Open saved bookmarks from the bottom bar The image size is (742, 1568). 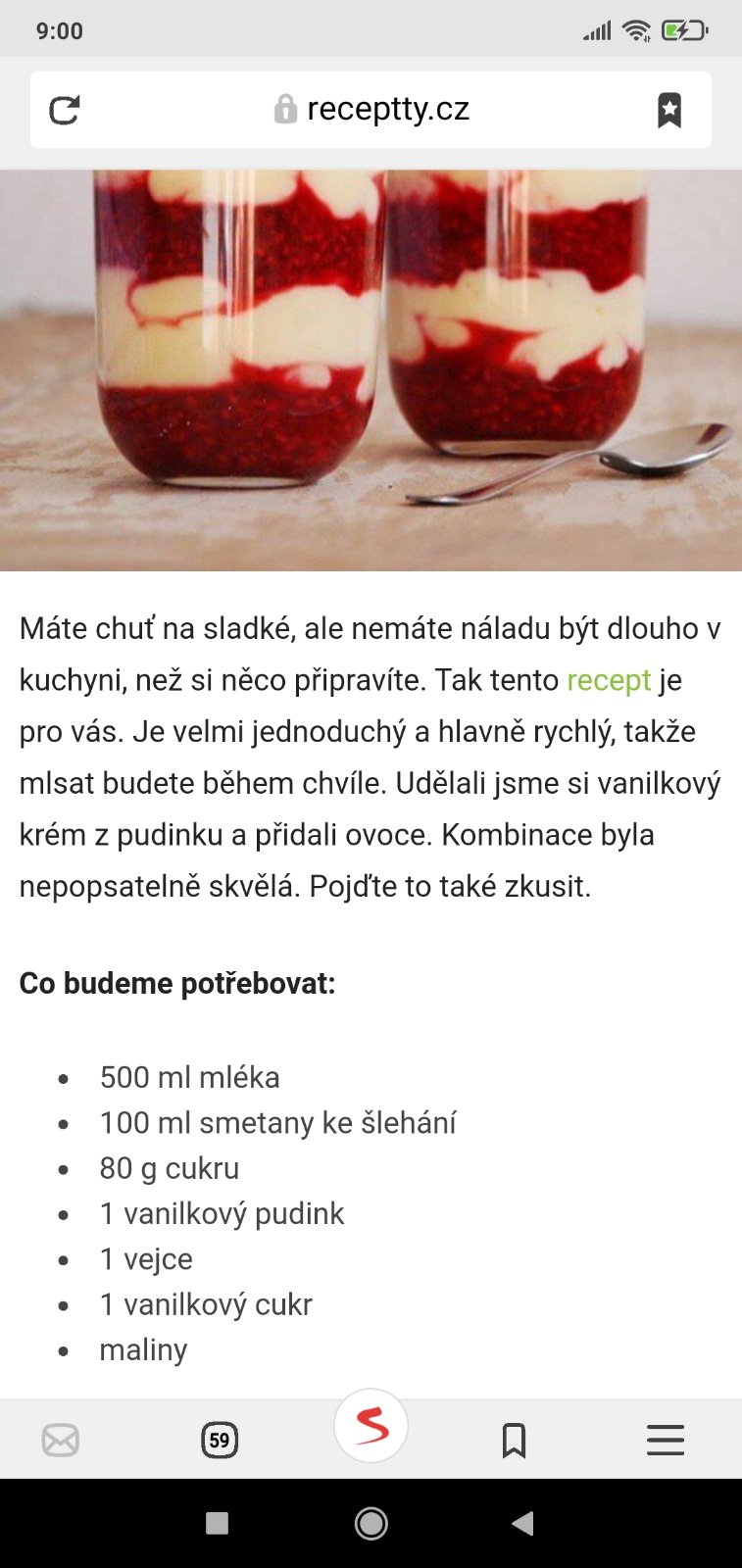[x=514, y=1440]
